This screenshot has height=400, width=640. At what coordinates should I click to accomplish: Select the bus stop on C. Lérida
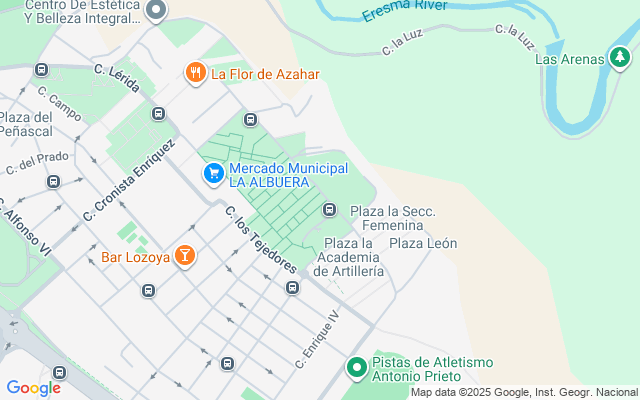tap(158, 113)
